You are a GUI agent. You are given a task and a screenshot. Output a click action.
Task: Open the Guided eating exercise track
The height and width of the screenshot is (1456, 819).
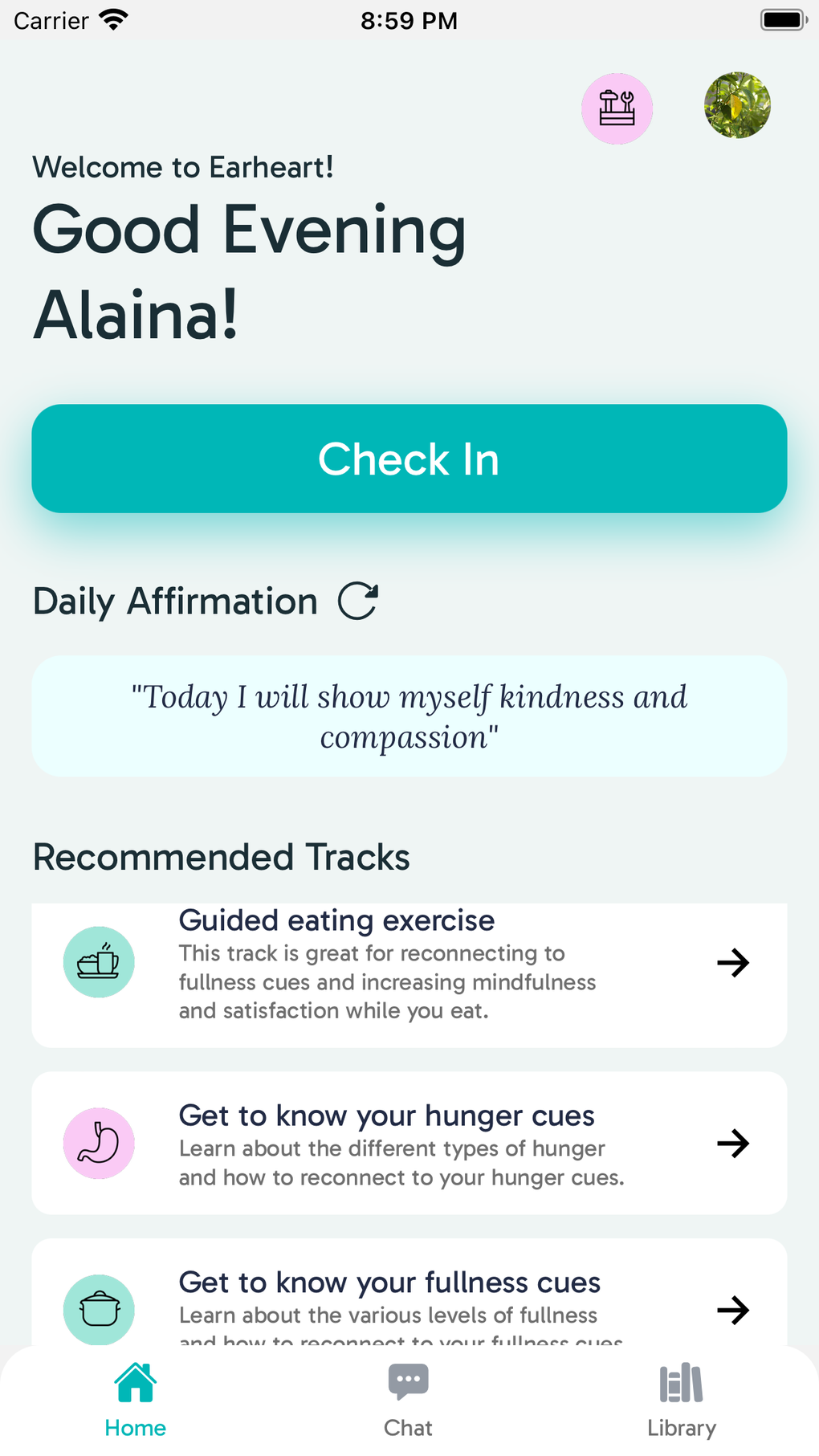tap(409, 975)
